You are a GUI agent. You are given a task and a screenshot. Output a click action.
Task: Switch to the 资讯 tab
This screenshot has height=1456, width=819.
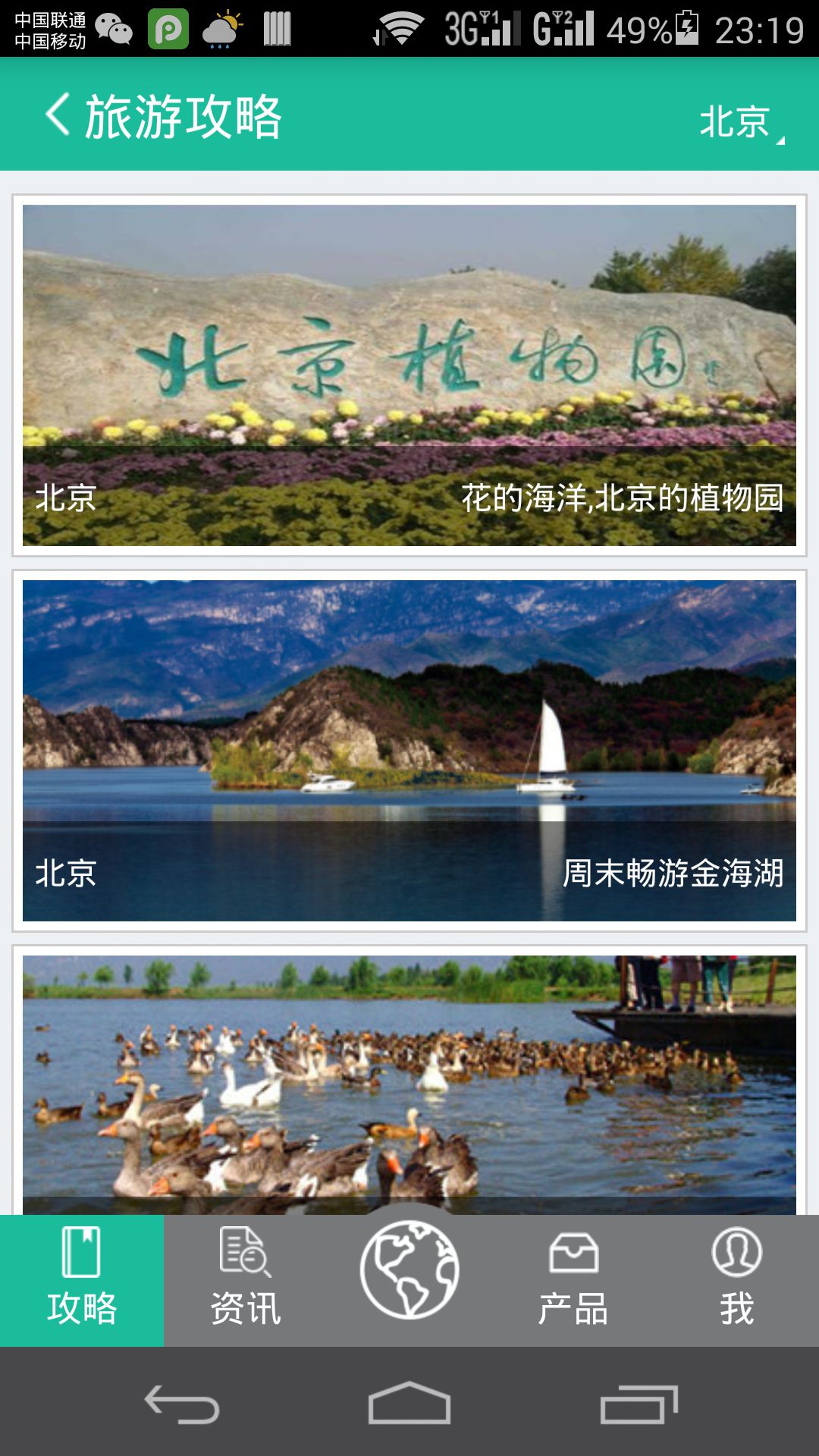pyautogui.click(x=245, y=1281)
